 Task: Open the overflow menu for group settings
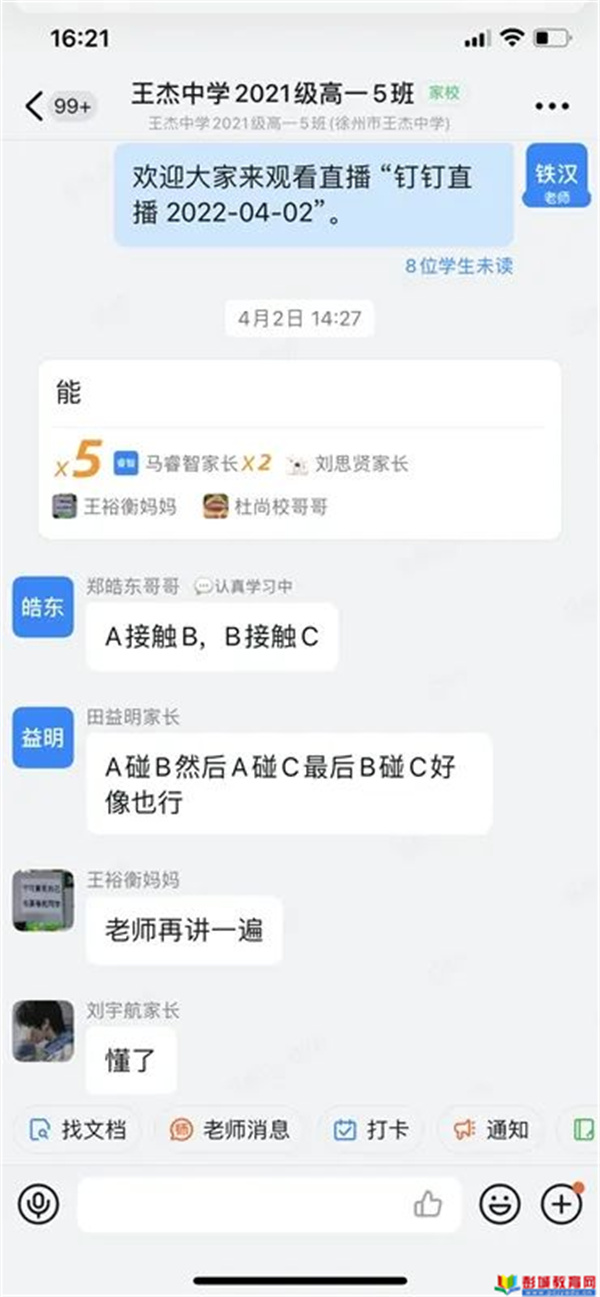(x=551, y=106)
